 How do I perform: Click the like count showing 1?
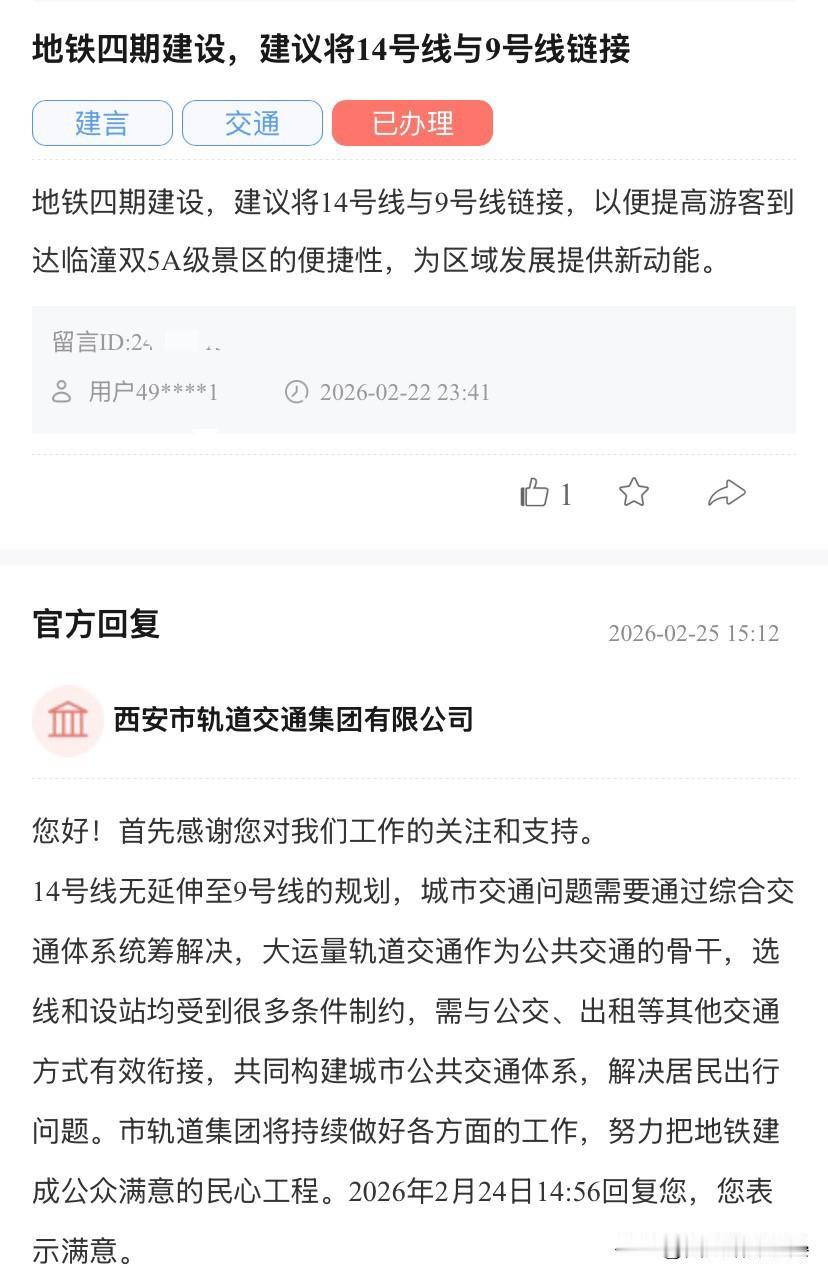(x=566, y=493)
